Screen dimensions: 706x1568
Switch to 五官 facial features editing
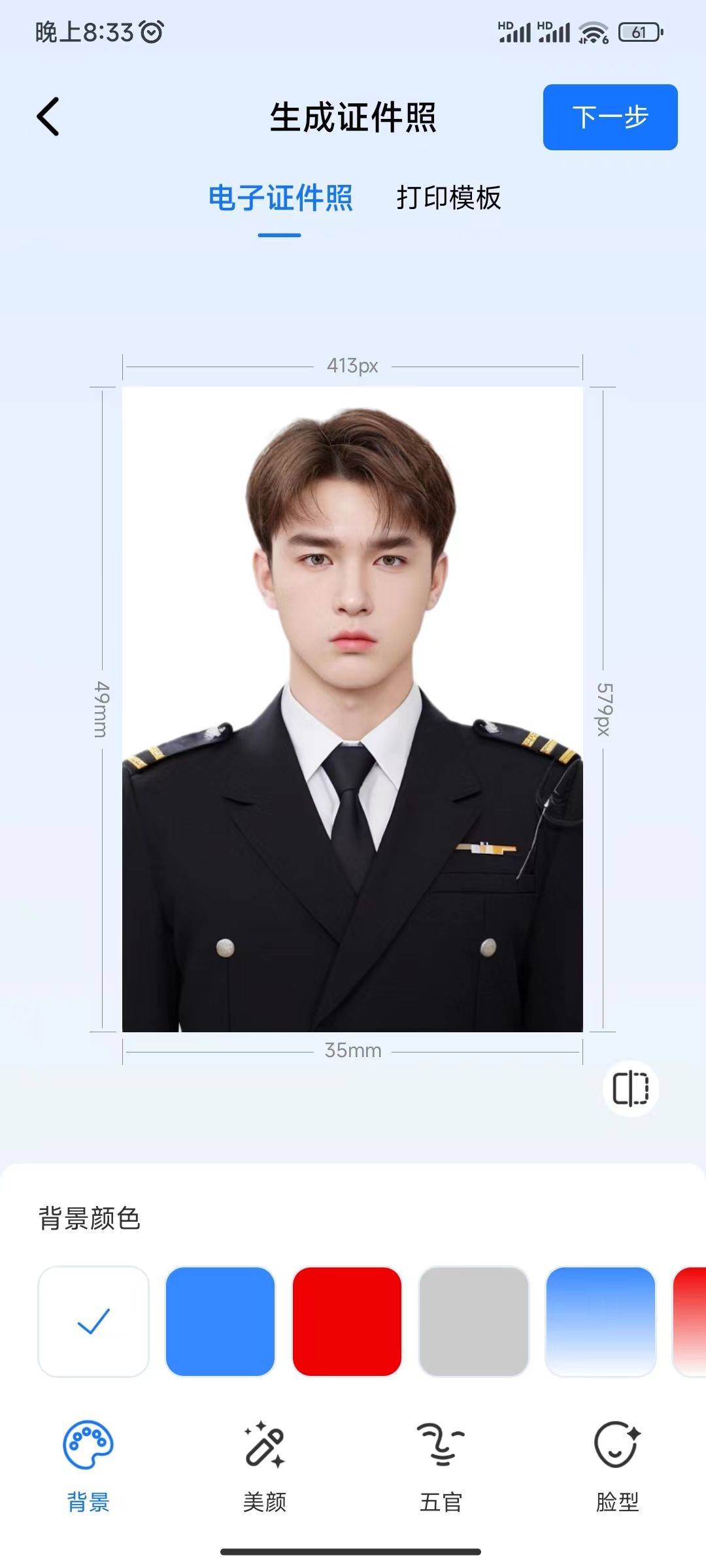pos(441,1465)
